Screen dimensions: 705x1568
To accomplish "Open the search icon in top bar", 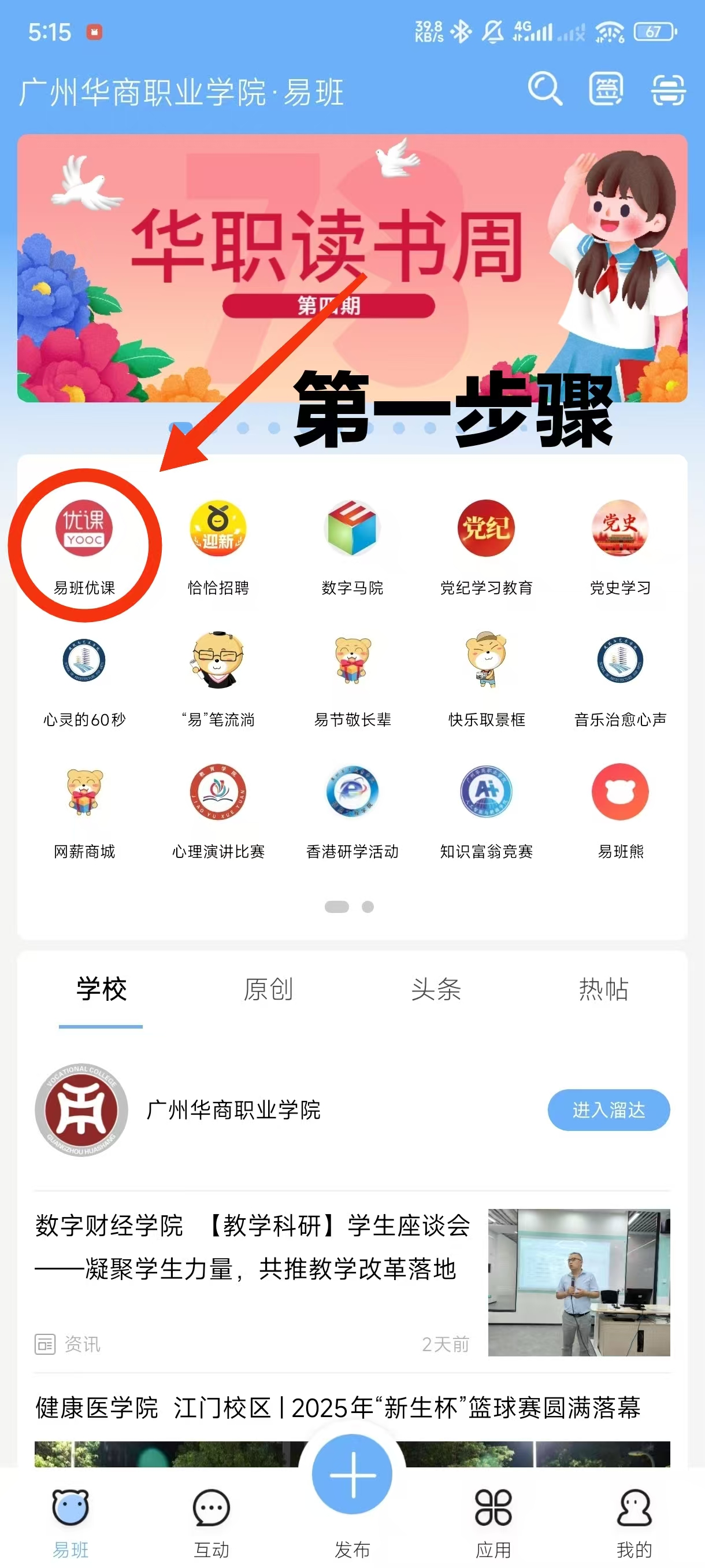I will pyautogui.click(x=544, y=90).
